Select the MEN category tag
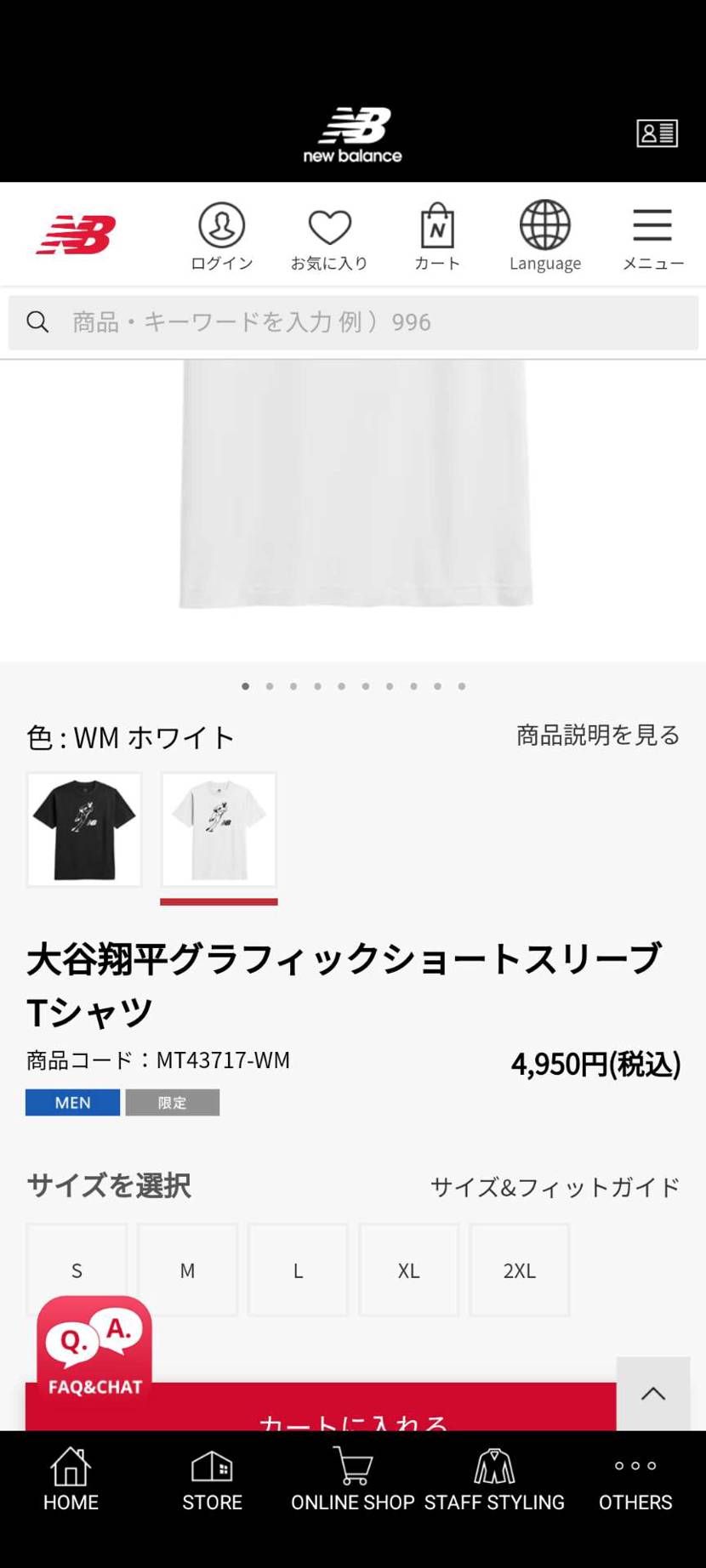 71,1102
